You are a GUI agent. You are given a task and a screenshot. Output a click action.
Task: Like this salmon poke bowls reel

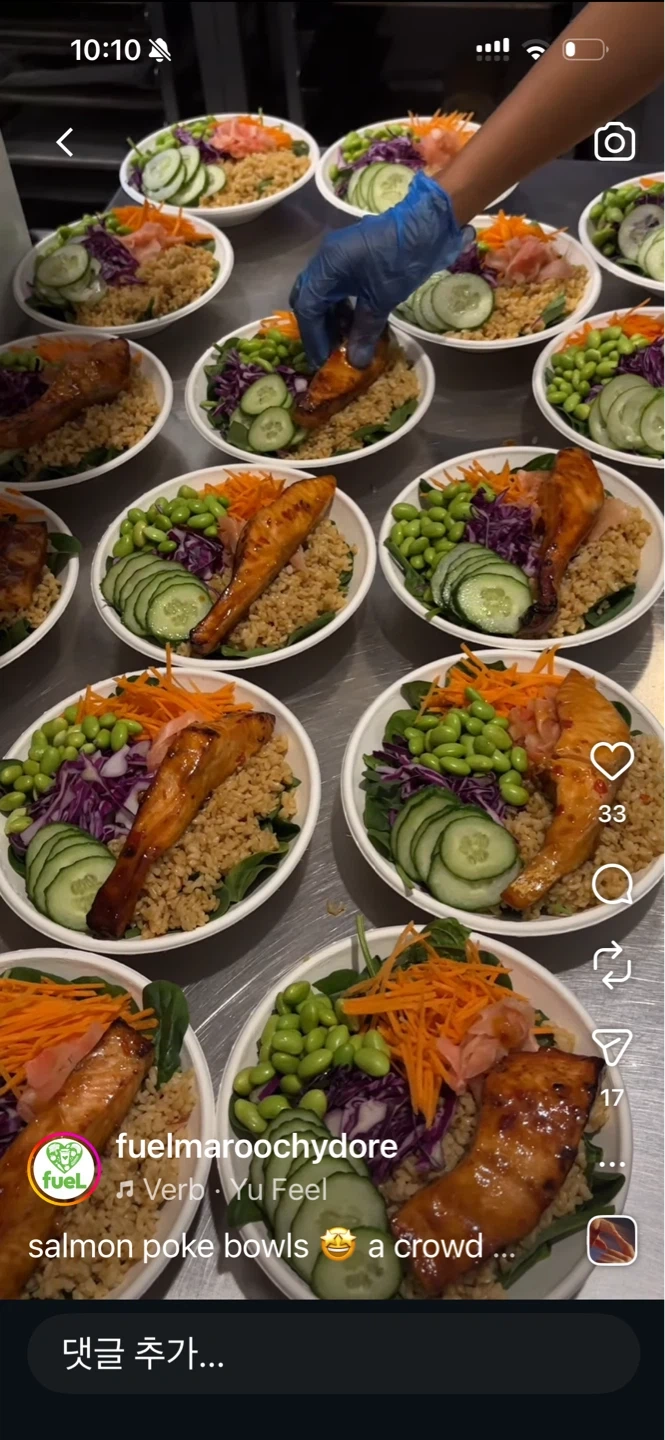pos(612,762)
